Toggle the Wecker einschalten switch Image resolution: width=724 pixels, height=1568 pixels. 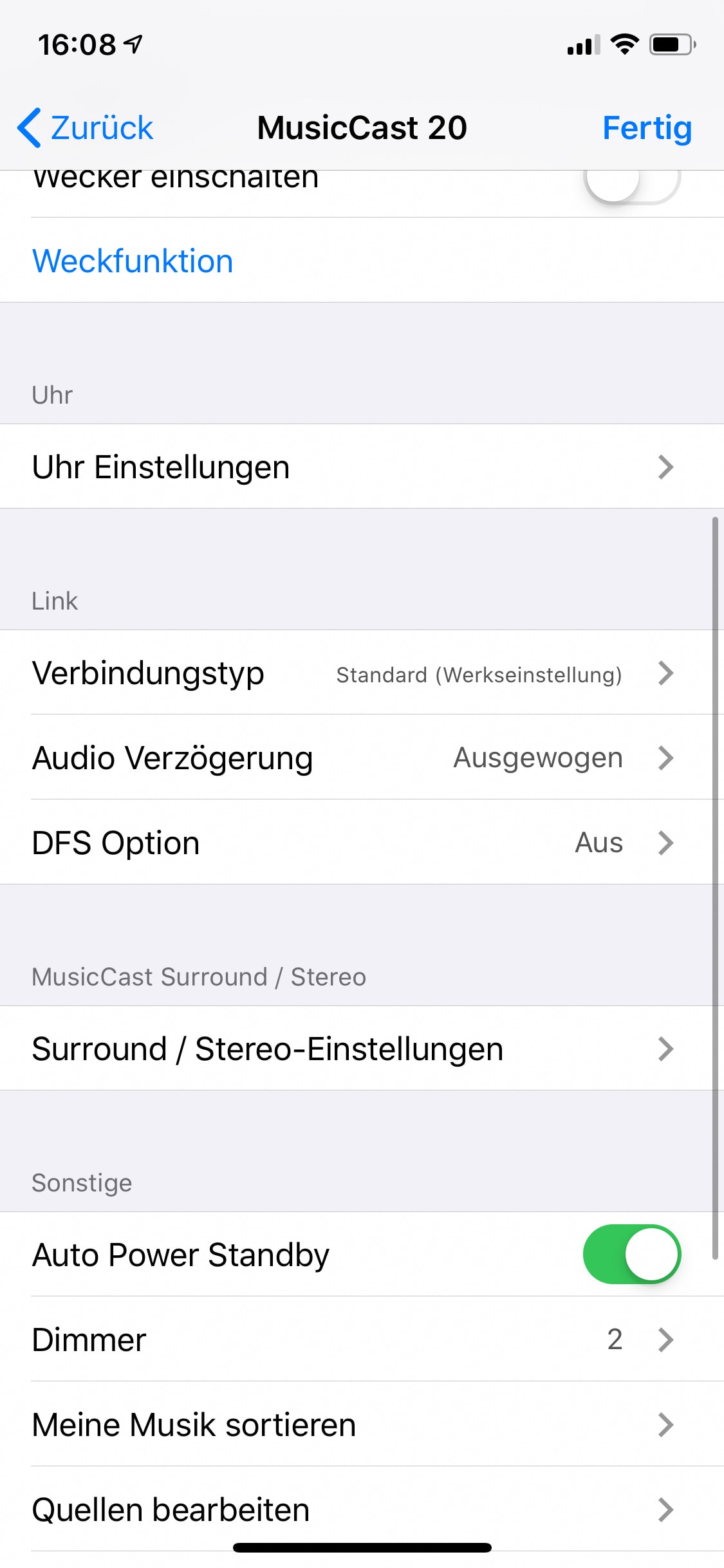(x=631, y=183)
